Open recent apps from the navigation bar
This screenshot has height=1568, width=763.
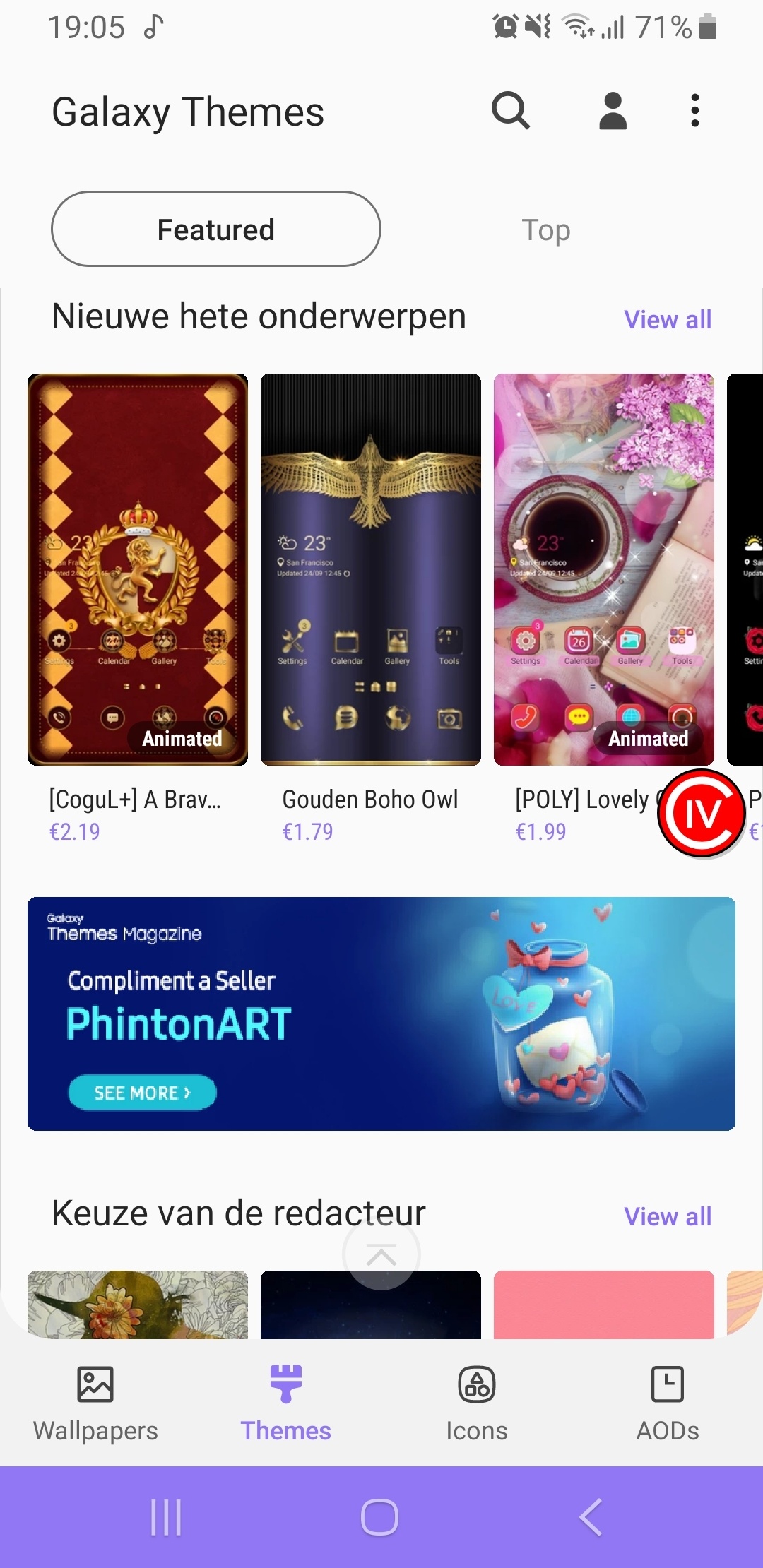pos(166,1517)
